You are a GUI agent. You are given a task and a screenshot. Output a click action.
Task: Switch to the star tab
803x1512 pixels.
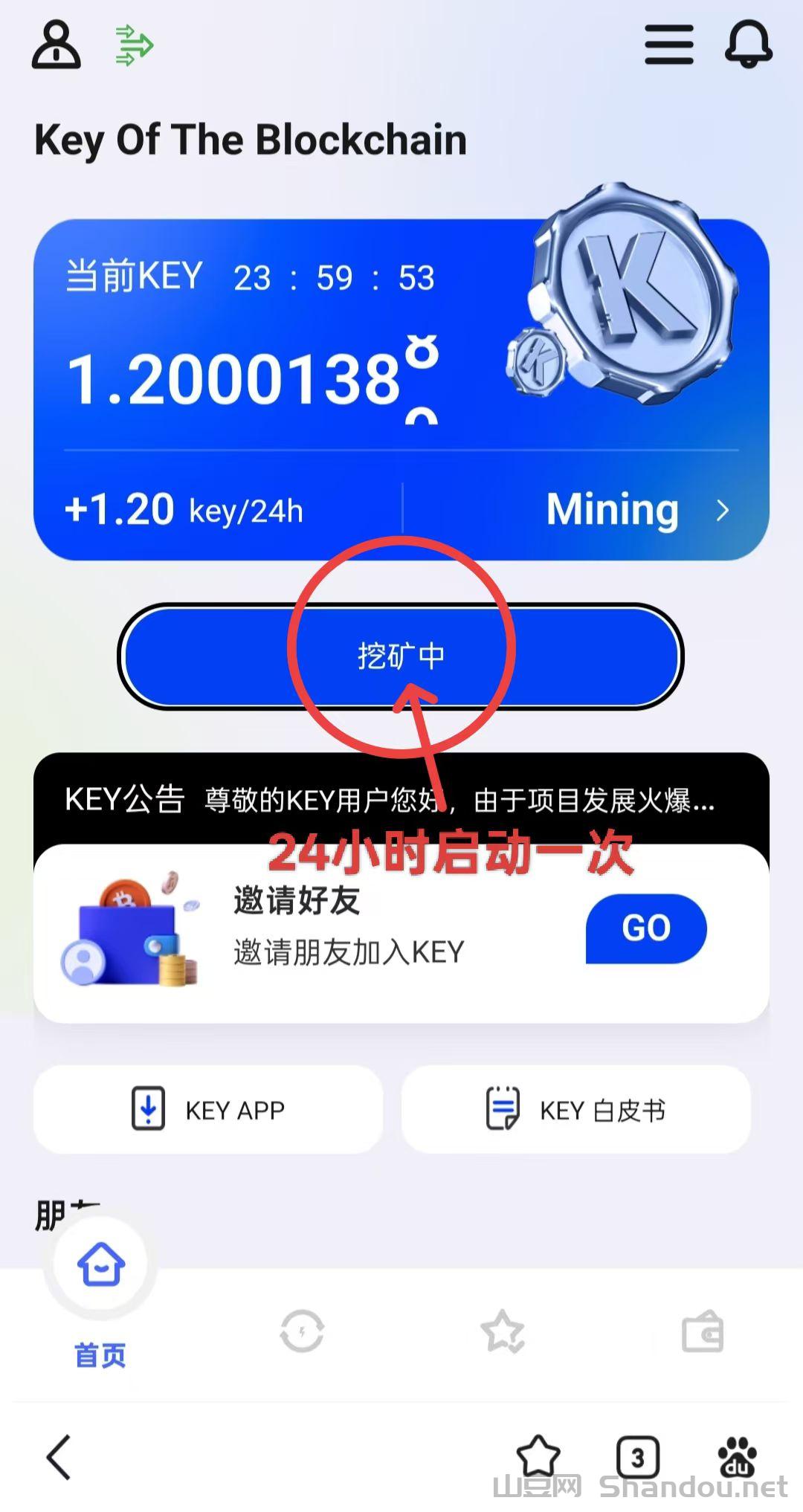[503, 1331]
